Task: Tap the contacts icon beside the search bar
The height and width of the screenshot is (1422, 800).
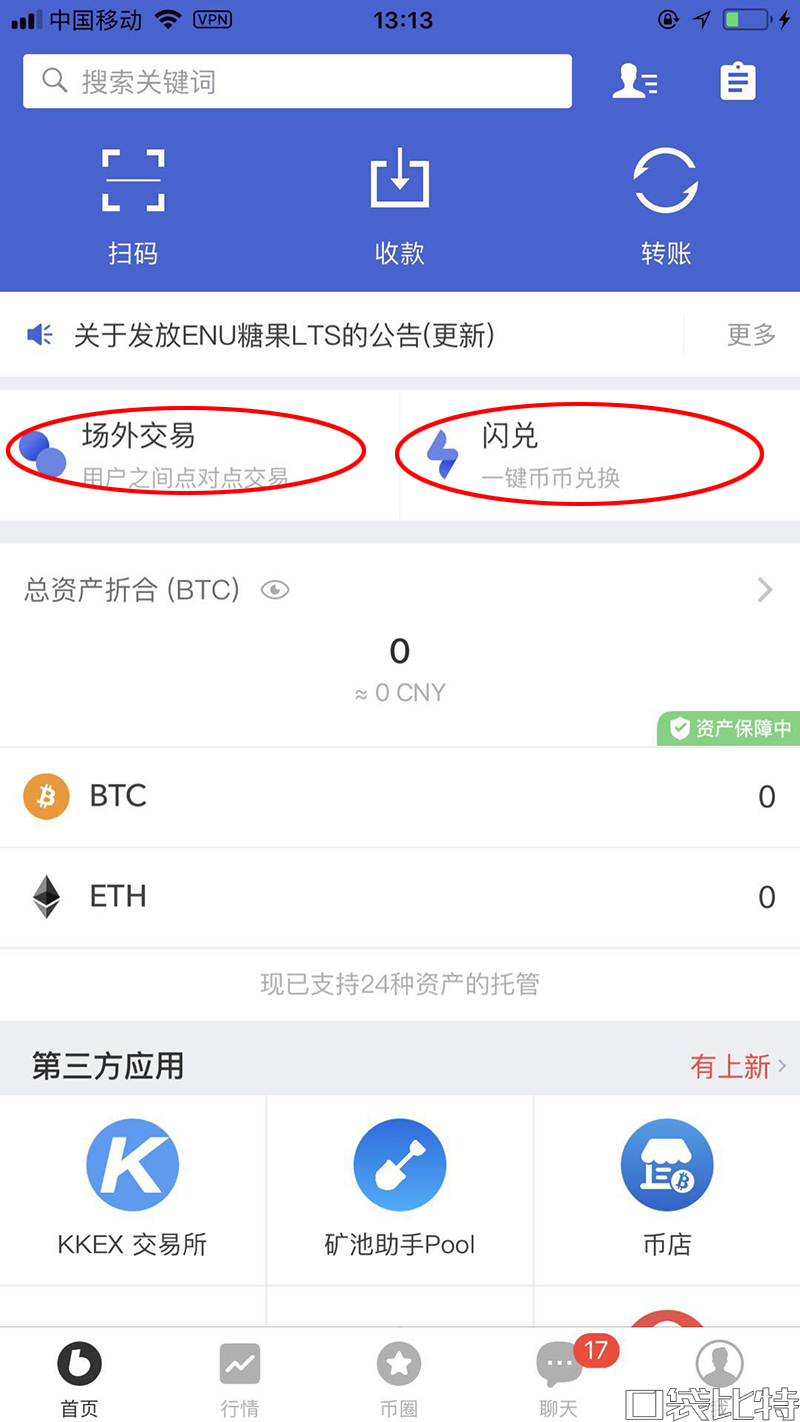Action: point(636,81)
